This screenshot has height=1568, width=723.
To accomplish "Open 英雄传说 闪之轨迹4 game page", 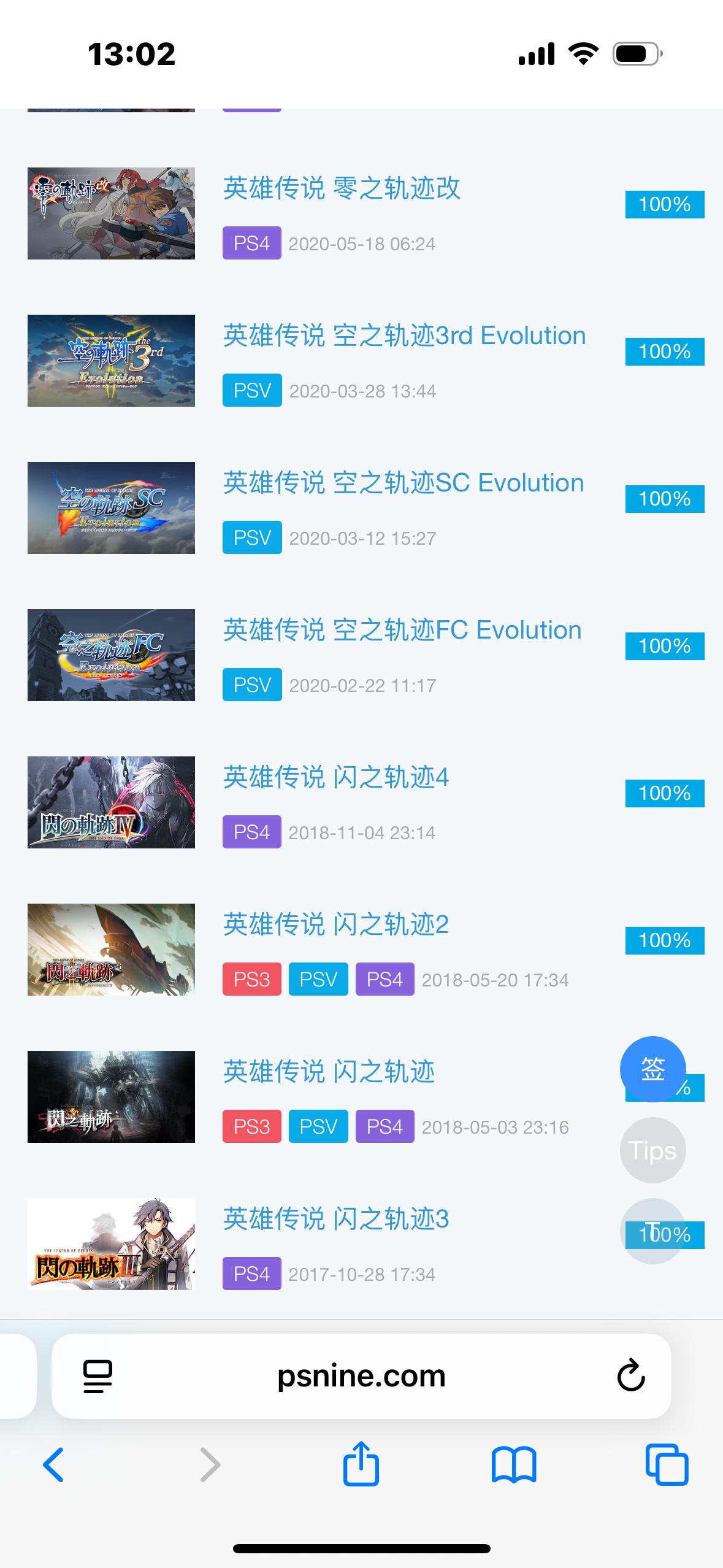I will [335, 777].
